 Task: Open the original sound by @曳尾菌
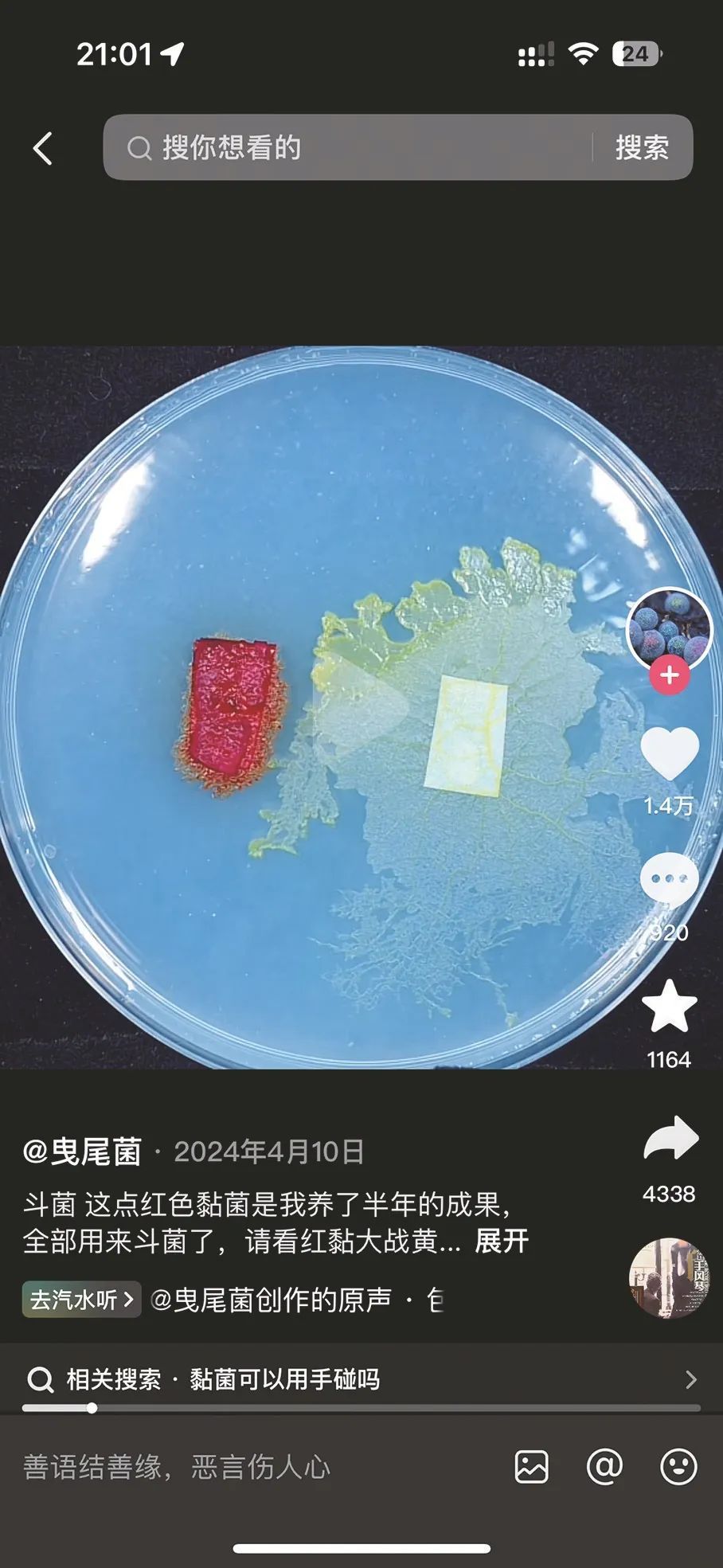point(271,1300)
